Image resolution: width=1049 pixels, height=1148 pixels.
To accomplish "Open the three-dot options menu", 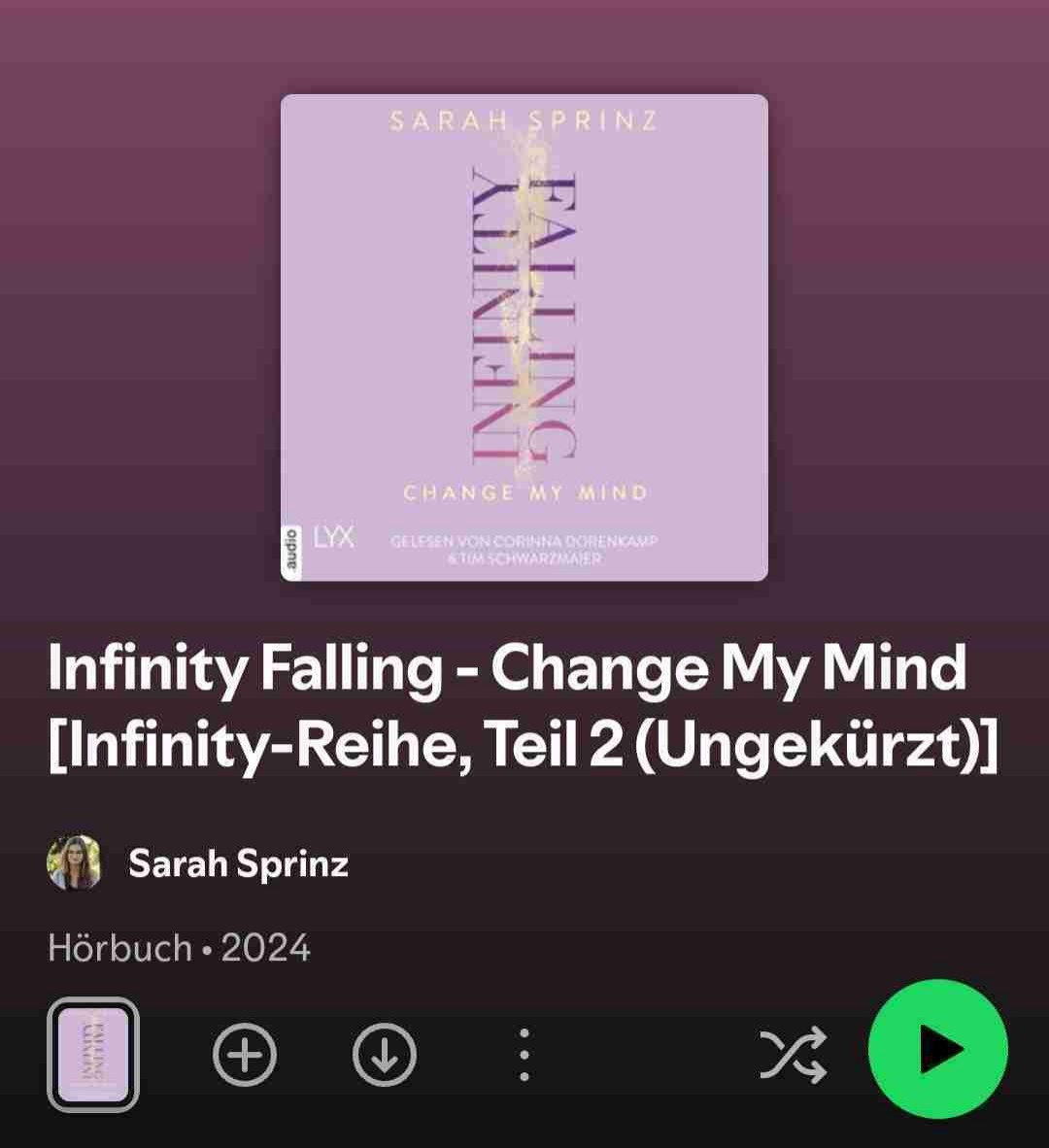I will (524, 1055).
